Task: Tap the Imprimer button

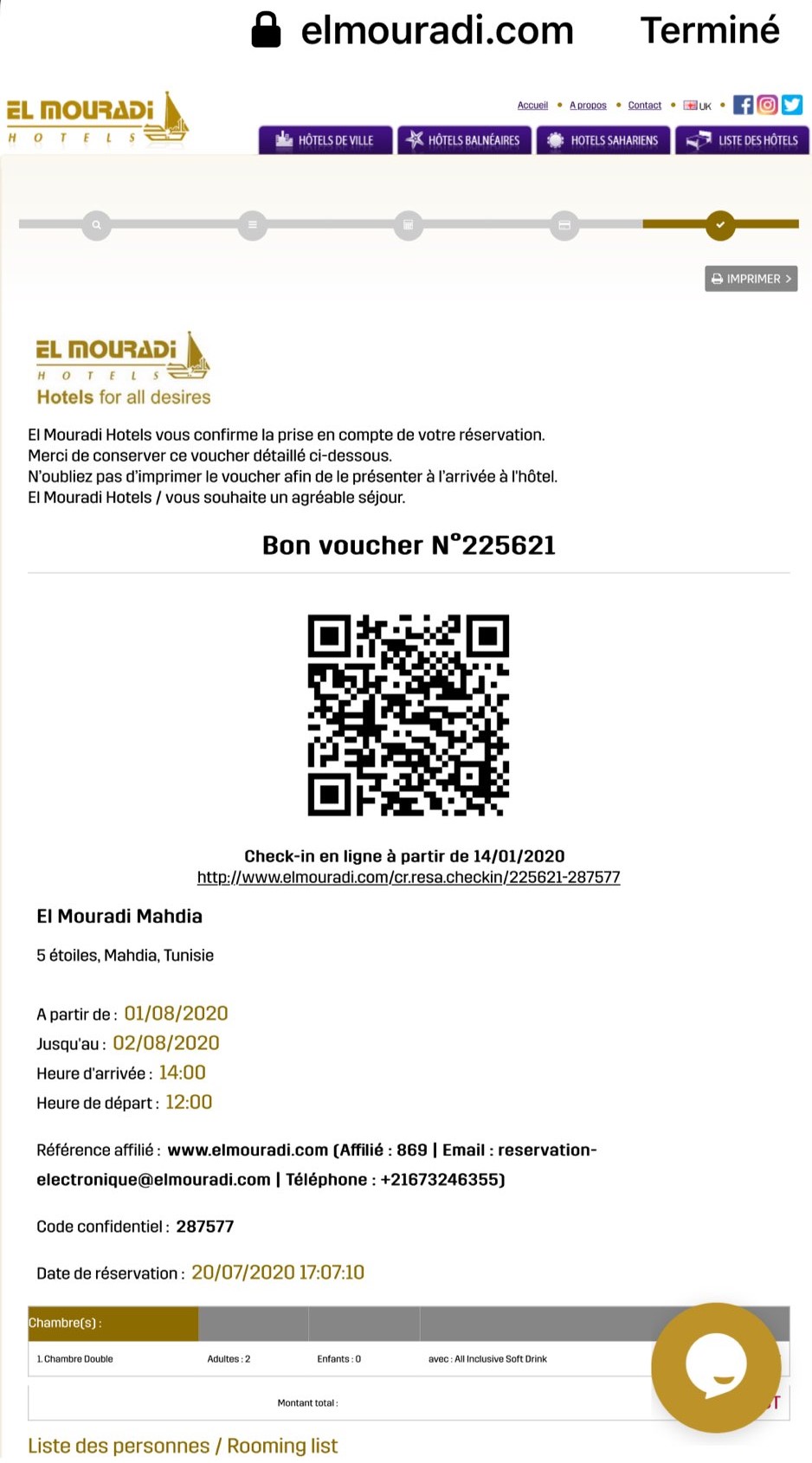Action: point(751,279)
